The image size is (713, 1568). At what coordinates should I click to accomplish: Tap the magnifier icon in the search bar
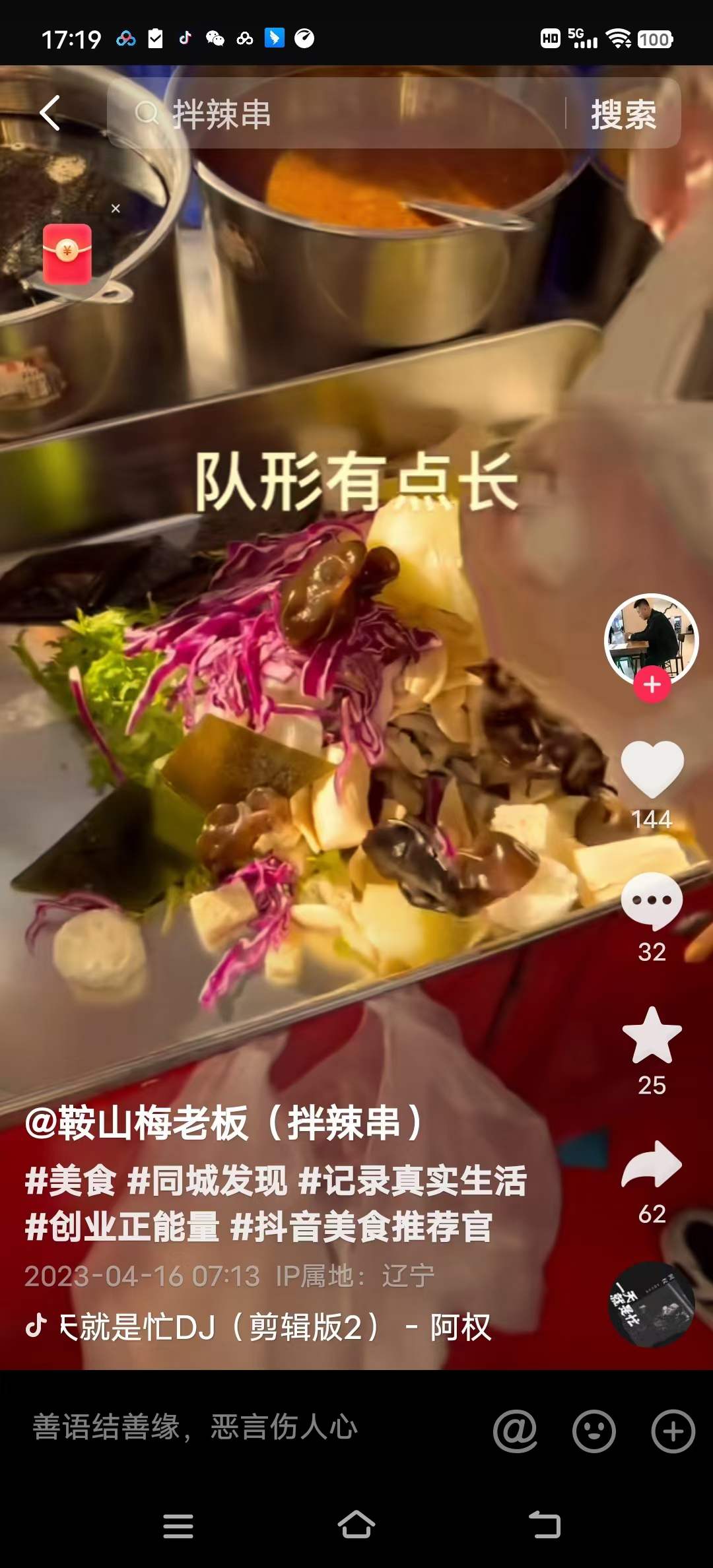[x=147, y=113]
